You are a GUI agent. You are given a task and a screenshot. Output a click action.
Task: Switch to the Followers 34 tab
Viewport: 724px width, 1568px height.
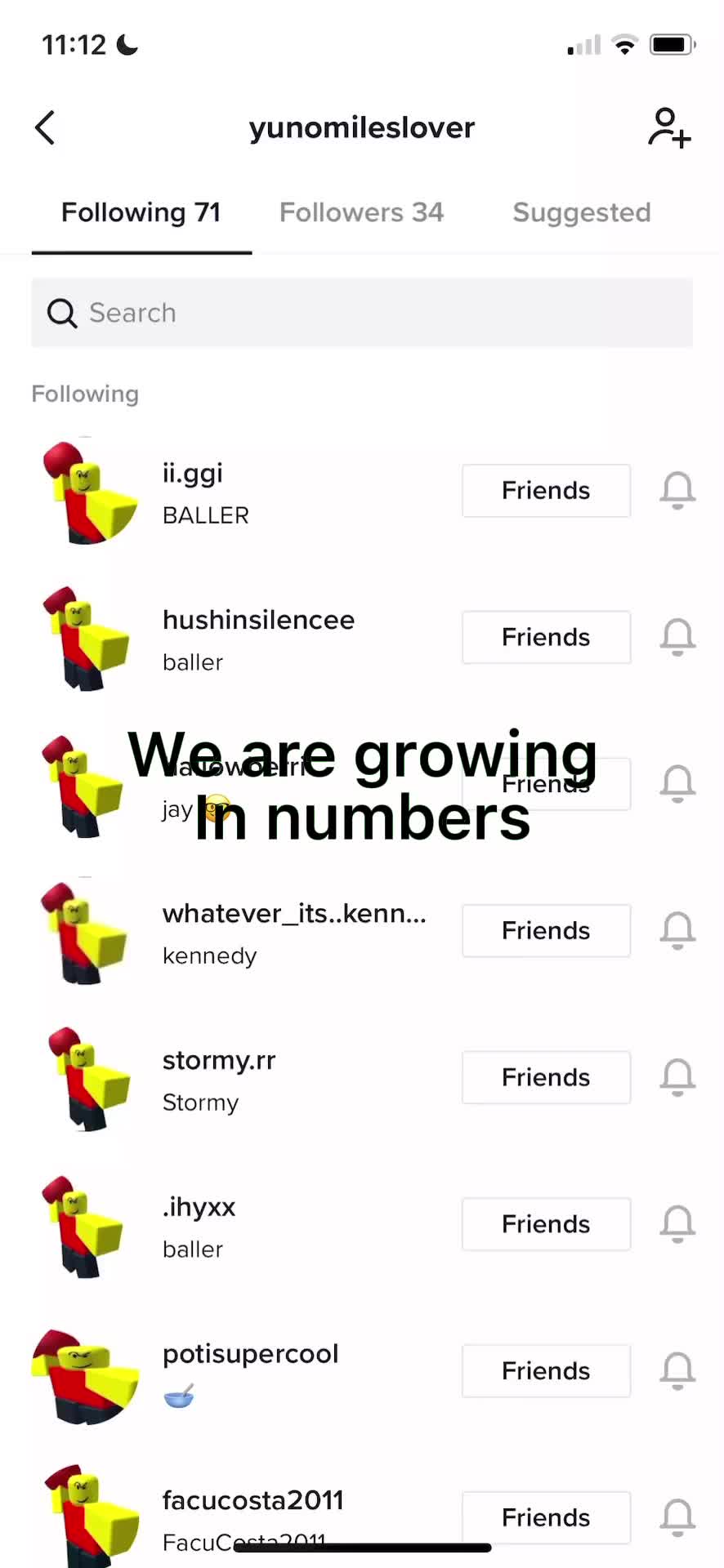pyautogui.click(x=361, y=212)
